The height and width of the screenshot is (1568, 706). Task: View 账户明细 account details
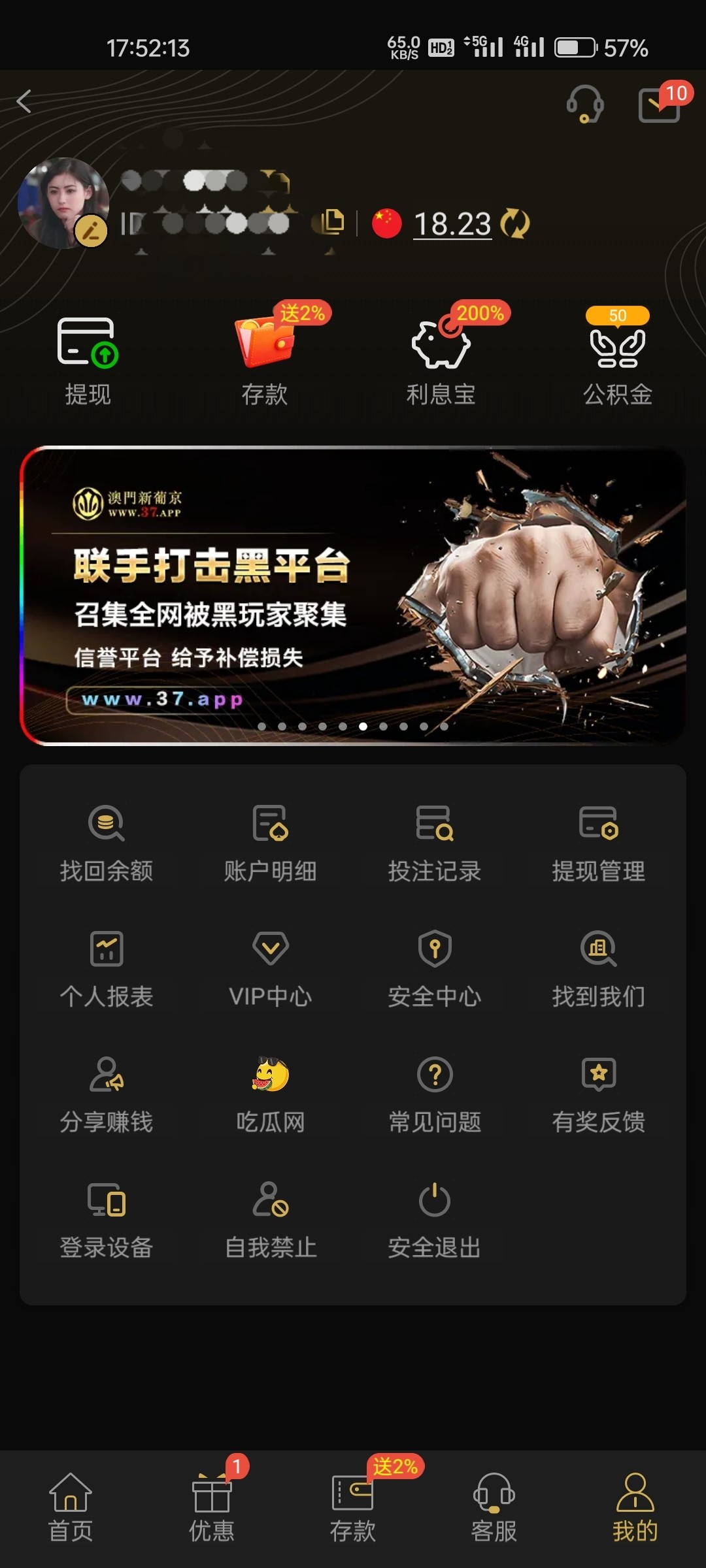270,843
